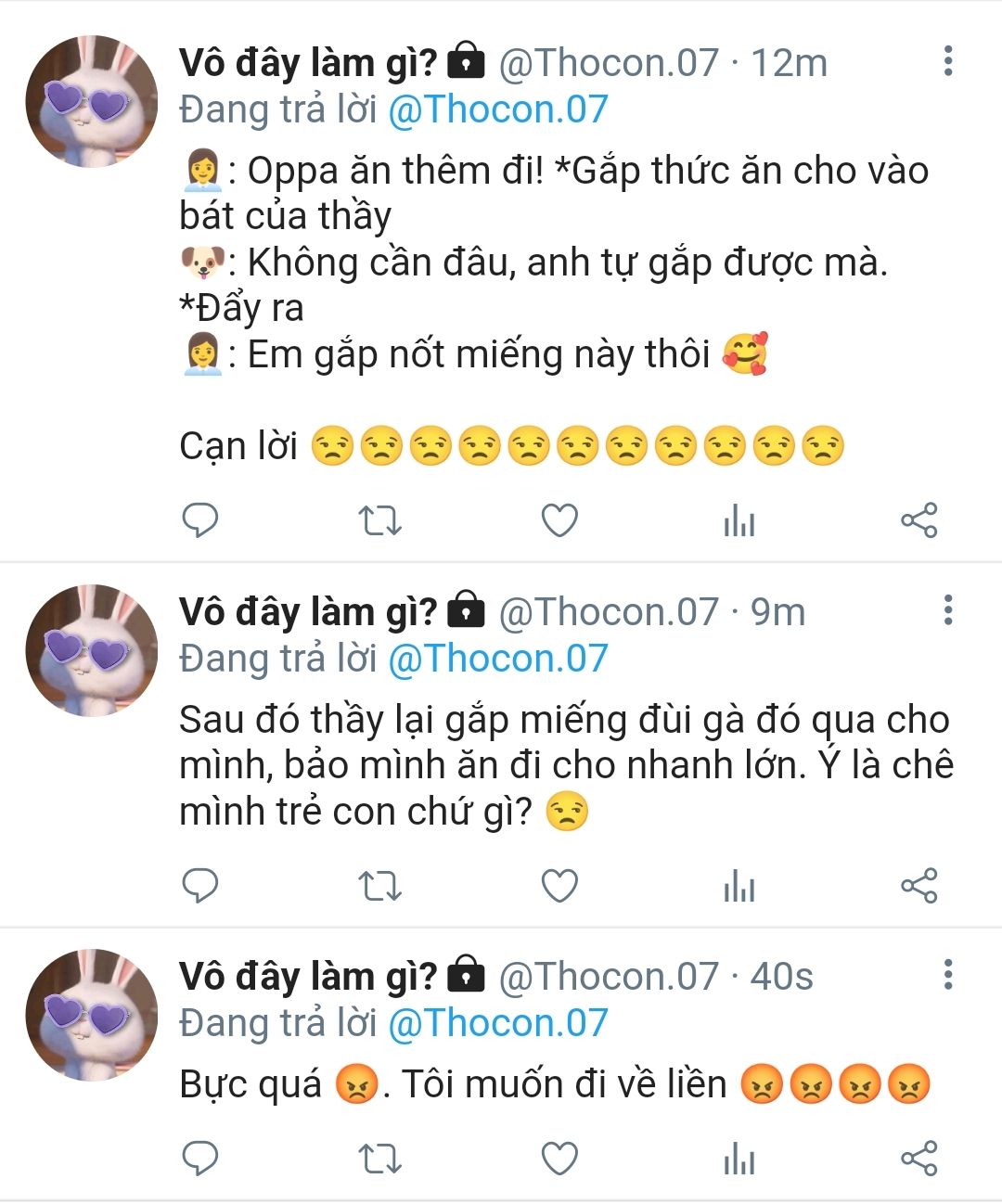
Task: Reply to the 'Sau đó thầy' tweet
Action: pos(199,886)
